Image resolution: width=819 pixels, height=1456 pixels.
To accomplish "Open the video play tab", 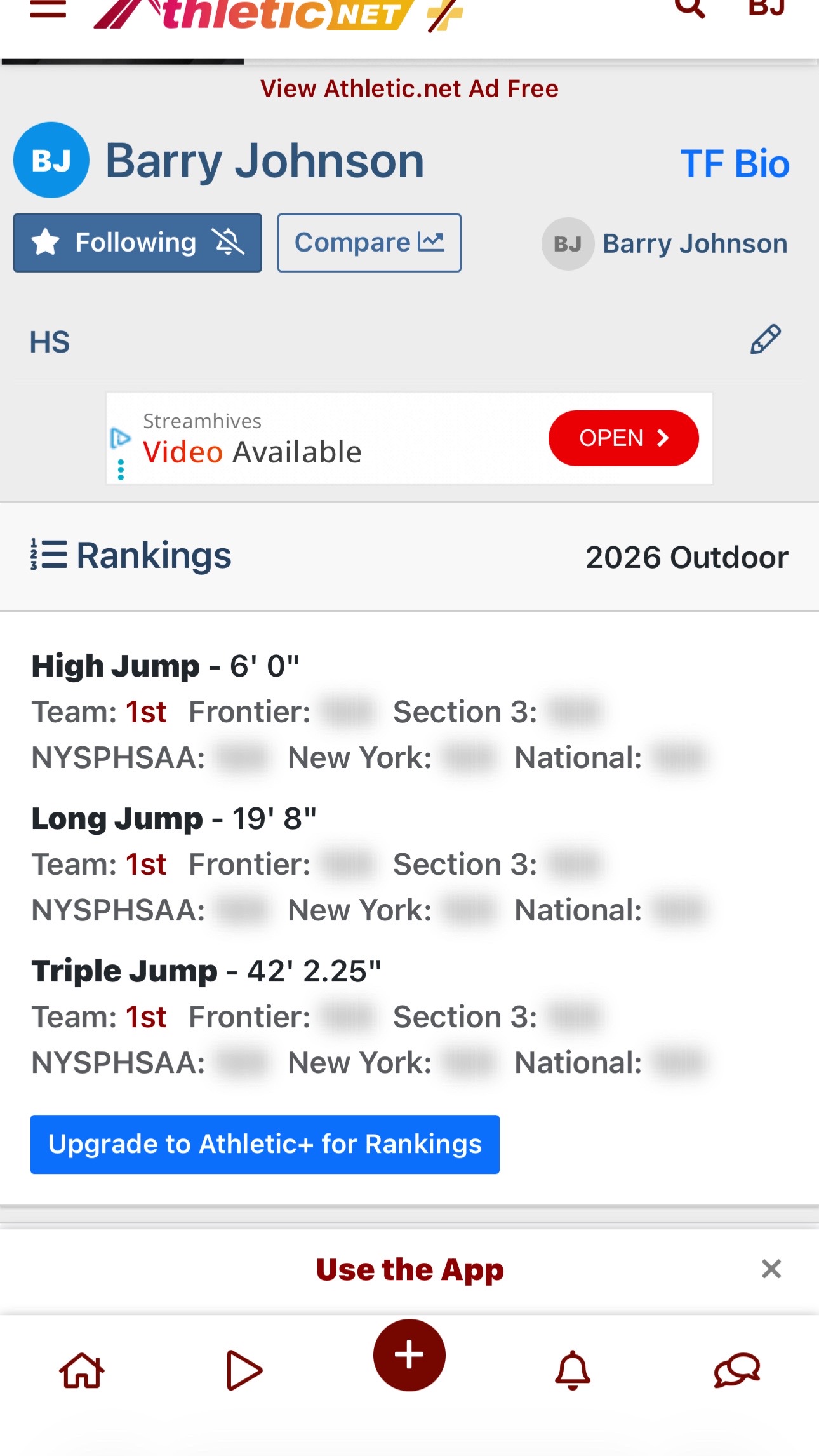I will tap(244, 1370).
